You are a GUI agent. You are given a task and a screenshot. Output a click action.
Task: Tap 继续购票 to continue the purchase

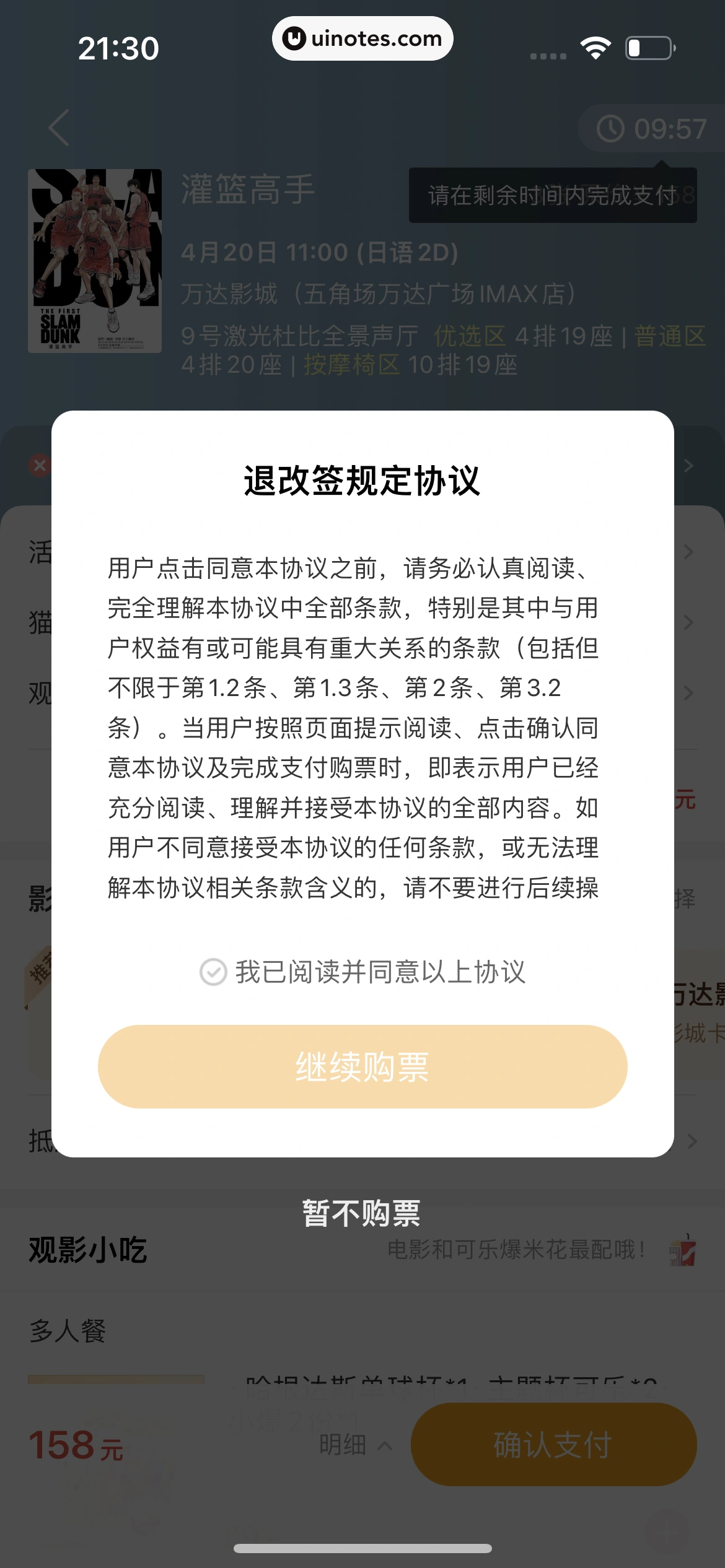tap(362, 1066)
